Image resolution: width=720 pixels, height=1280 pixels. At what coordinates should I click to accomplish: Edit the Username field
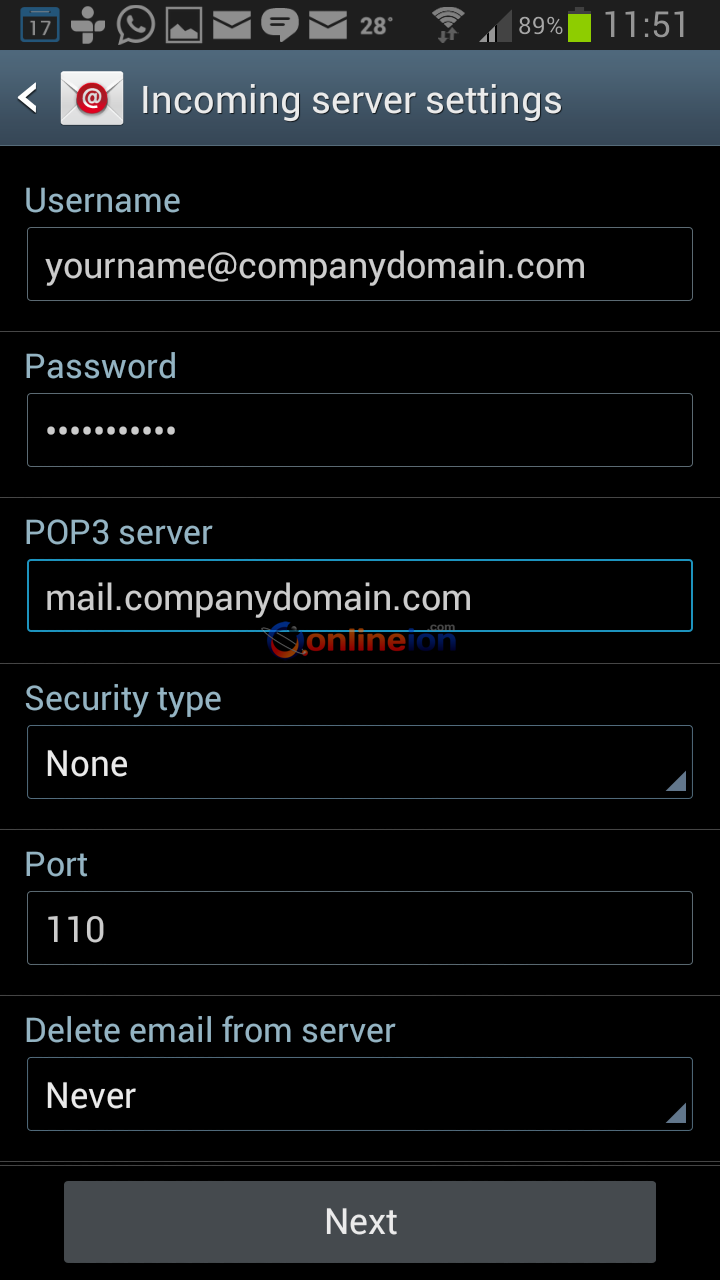(x=359, y=265)
